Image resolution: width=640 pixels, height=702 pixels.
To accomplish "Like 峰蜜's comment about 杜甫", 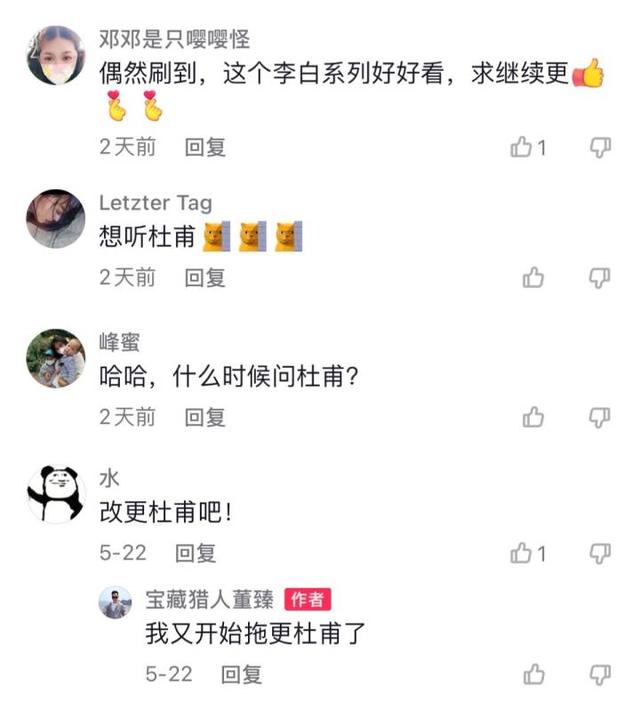I will tap(533, 417).
